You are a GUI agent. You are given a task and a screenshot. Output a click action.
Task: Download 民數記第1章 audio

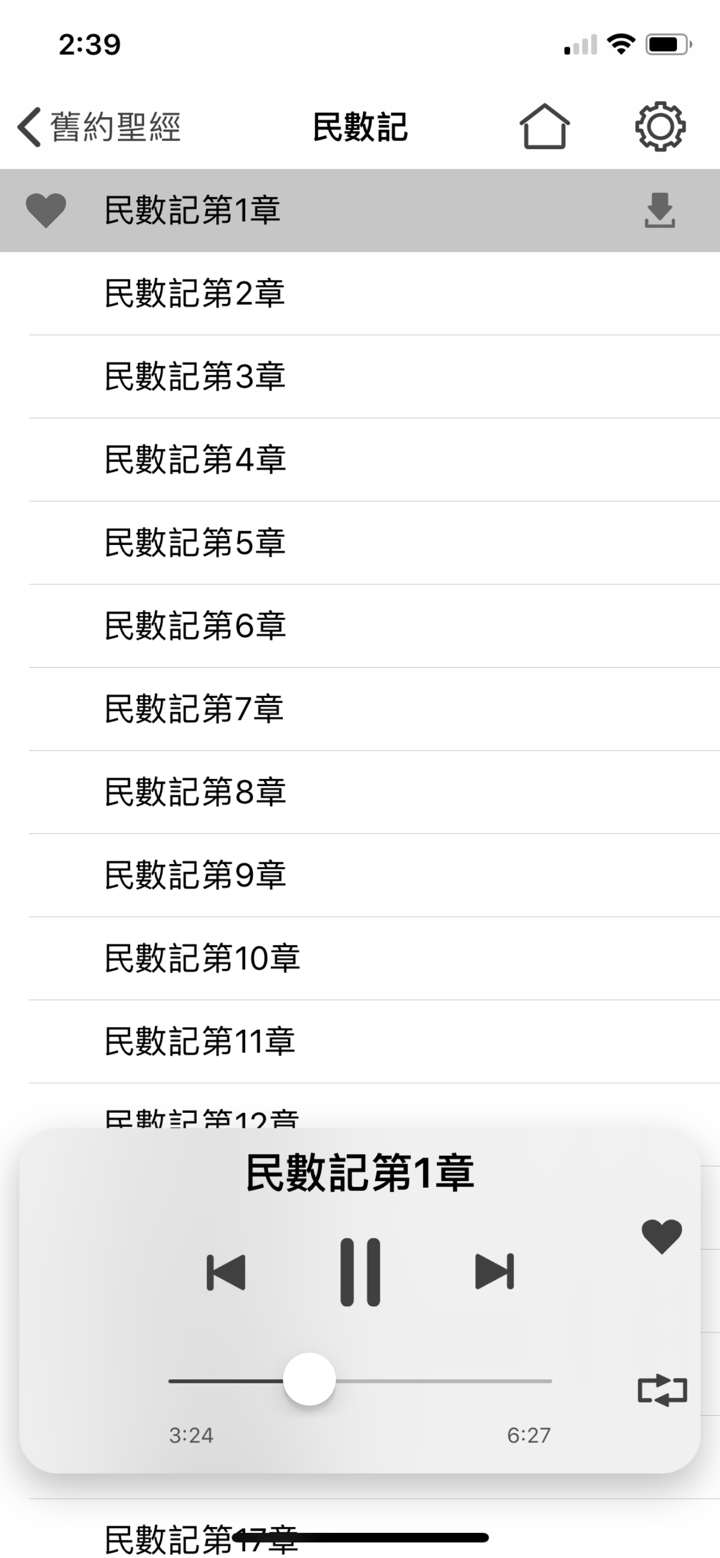[x=660, y=211]
